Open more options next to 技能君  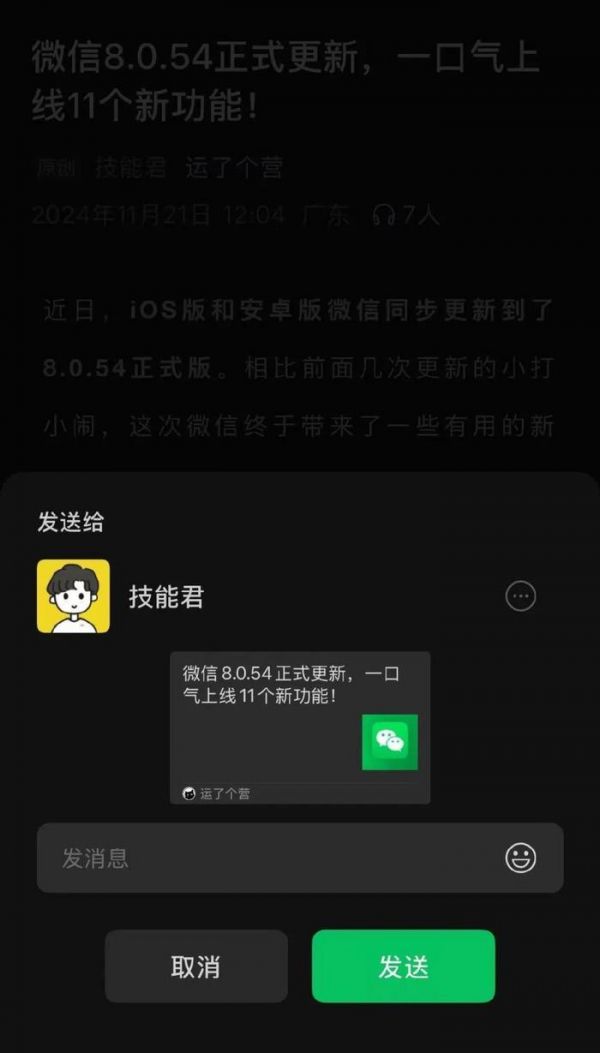coord(520,597)
